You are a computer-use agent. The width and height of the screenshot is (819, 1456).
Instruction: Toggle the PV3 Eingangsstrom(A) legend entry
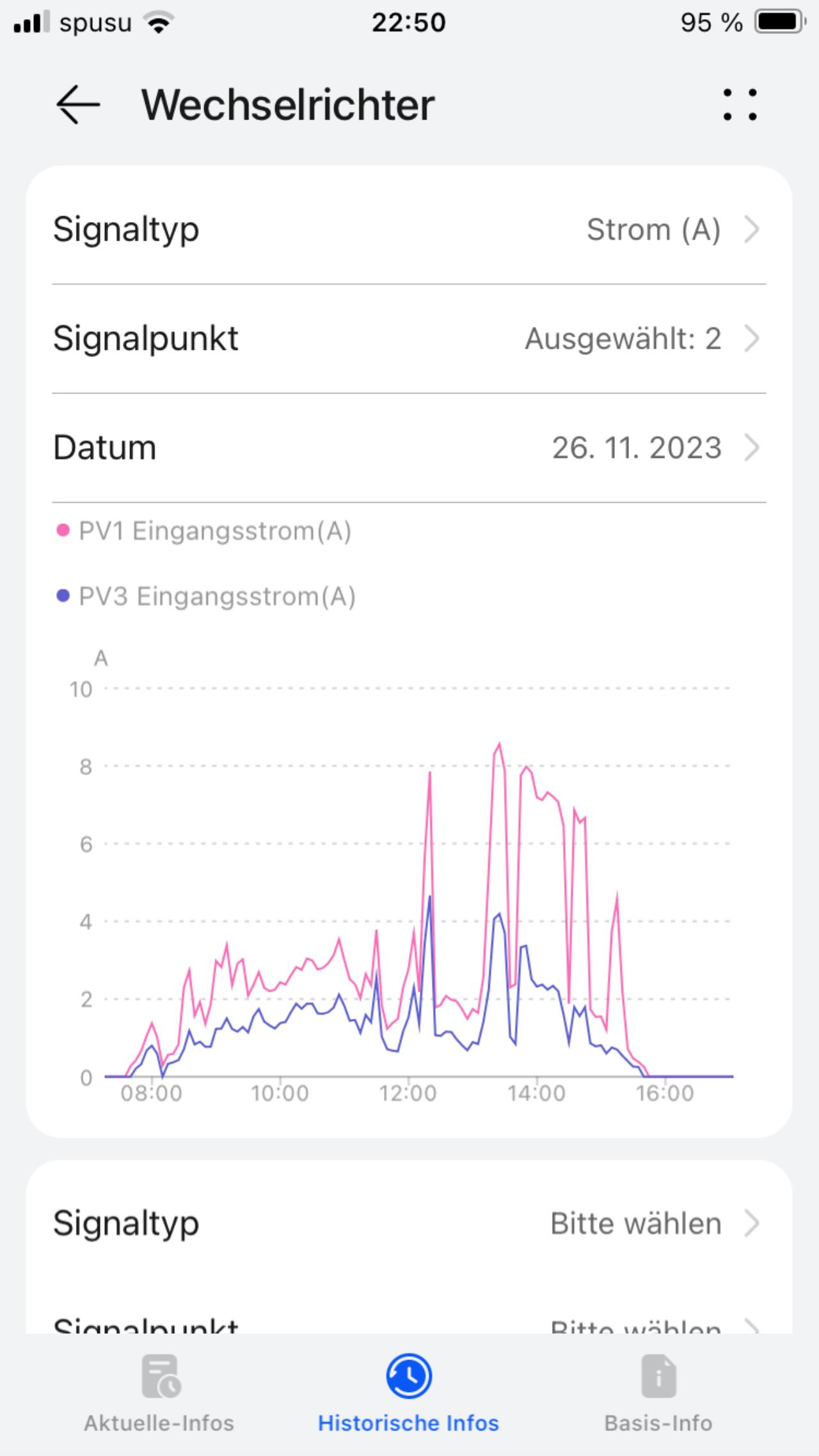tap(206, 596)
